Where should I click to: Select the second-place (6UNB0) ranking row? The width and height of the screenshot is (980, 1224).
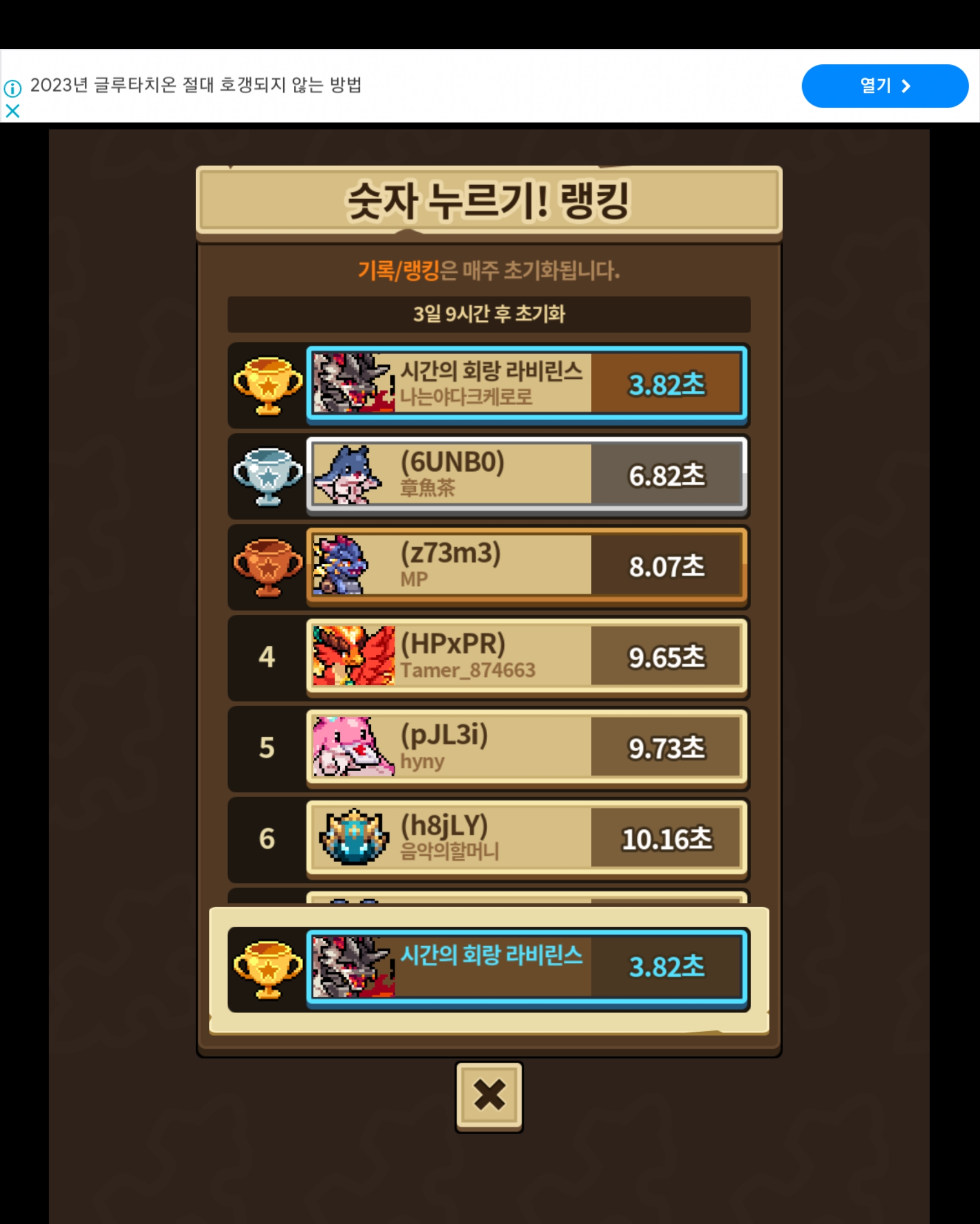tap(526, 475)
